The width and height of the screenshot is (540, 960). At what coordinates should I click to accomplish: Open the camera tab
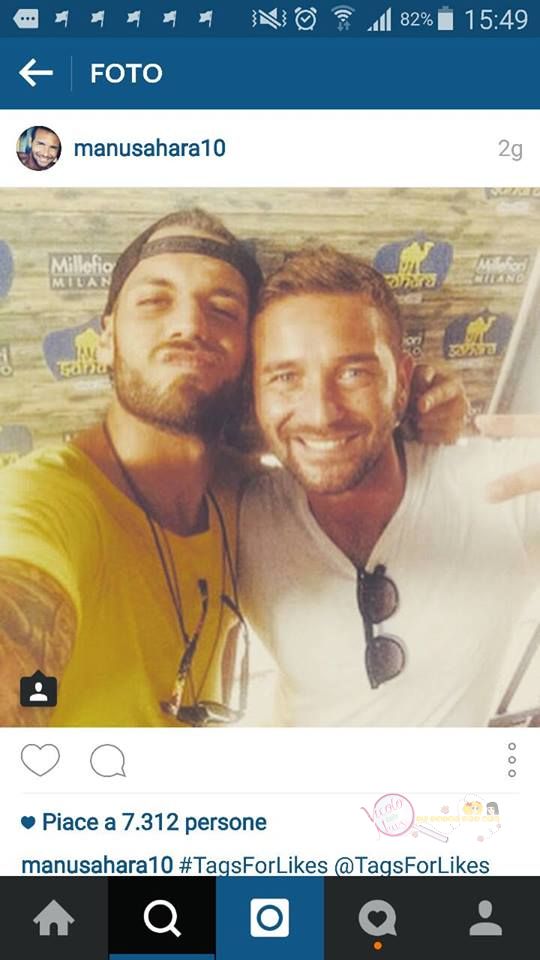coord(270,918)
